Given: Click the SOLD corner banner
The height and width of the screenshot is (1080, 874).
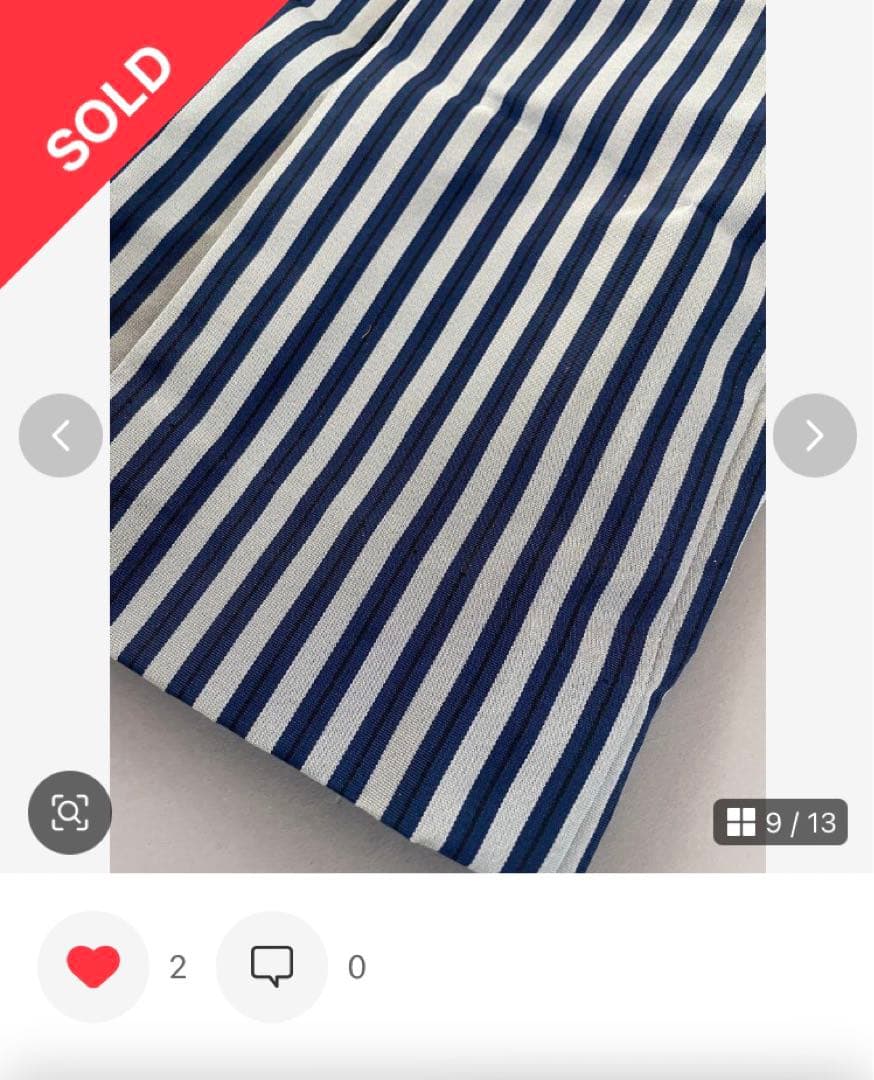Looking at the screenshot, I should coord(110,105).
